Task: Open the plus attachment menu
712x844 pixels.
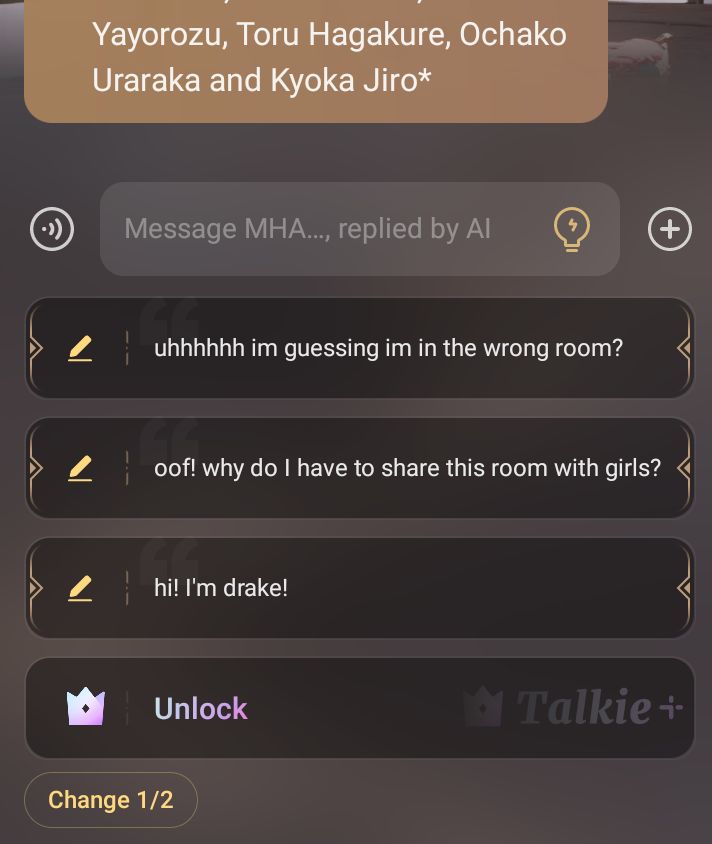Action: click(x=669, y=229)
